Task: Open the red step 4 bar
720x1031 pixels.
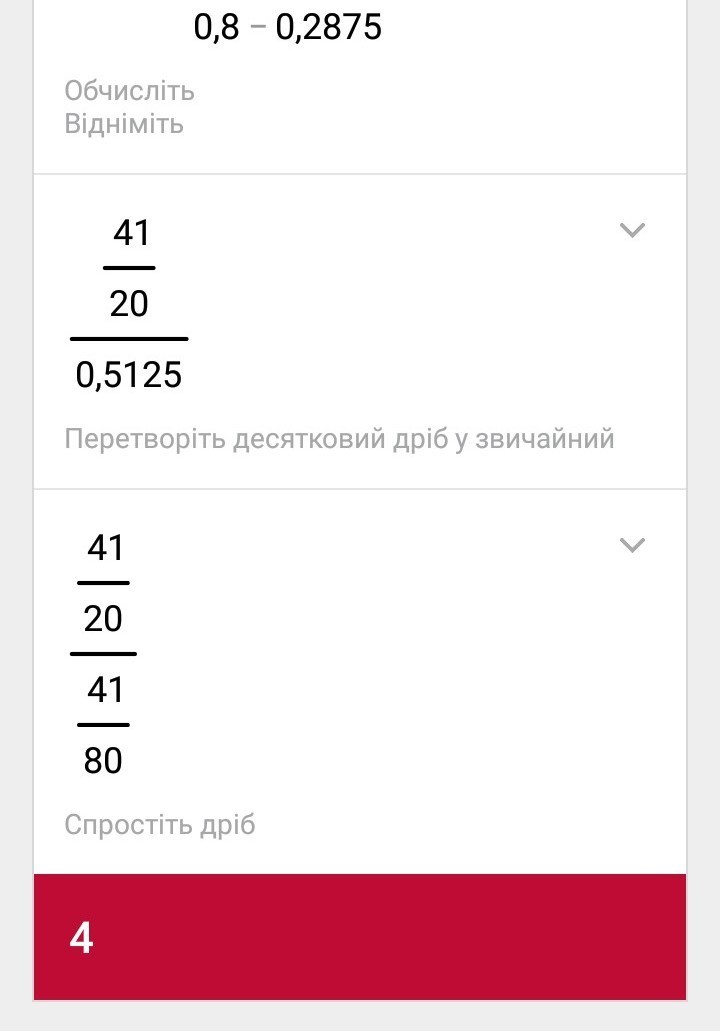Action: point(360,937)
